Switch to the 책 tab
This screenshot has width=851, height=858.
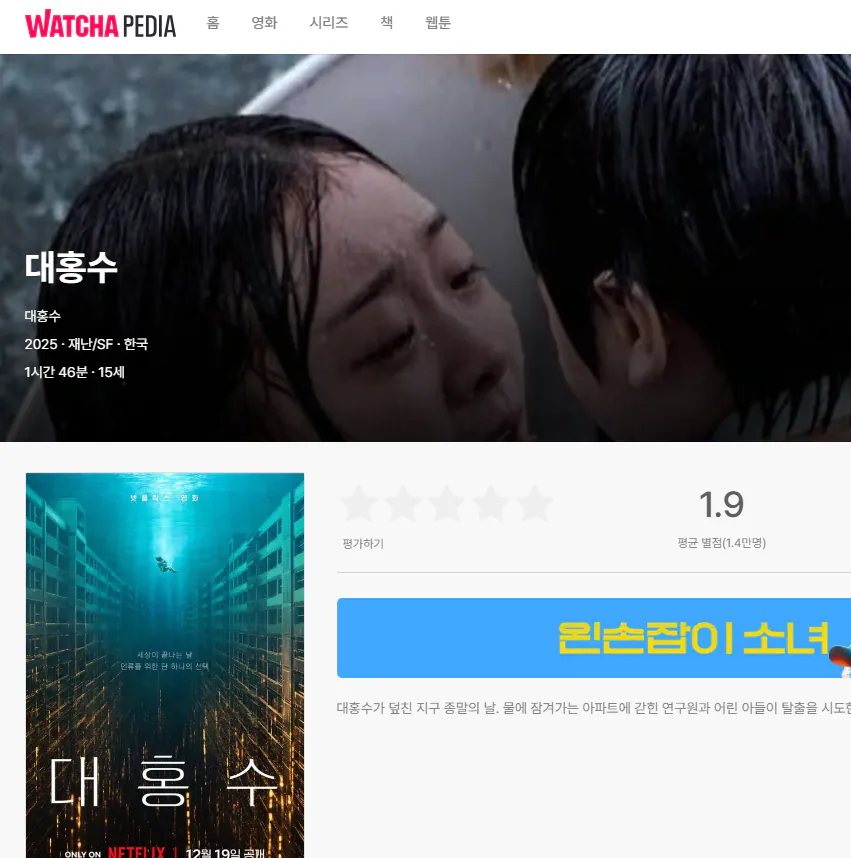point(386,23)
